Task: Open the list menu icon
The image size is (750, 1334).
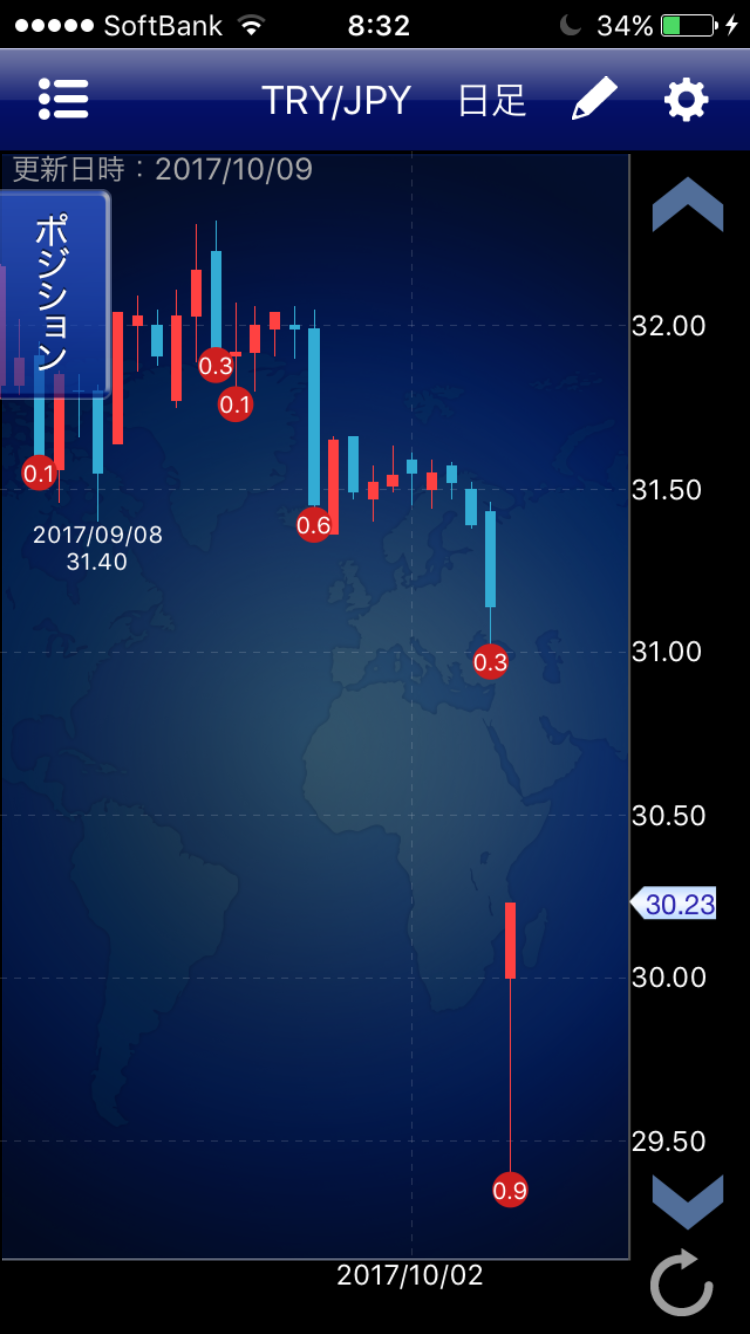Action: [64, 99]
